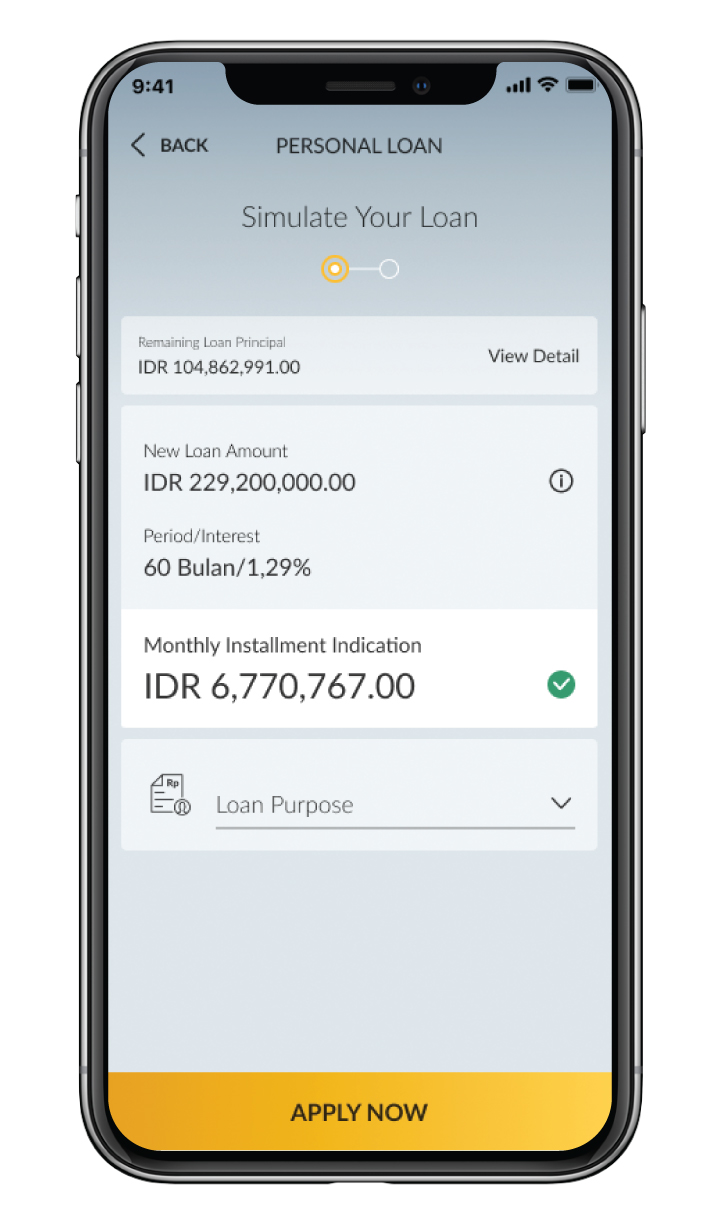The width and height of the screenshot is (720, 1224).
Task: Go back from Personal Loan screen
Action: (169, 146)
